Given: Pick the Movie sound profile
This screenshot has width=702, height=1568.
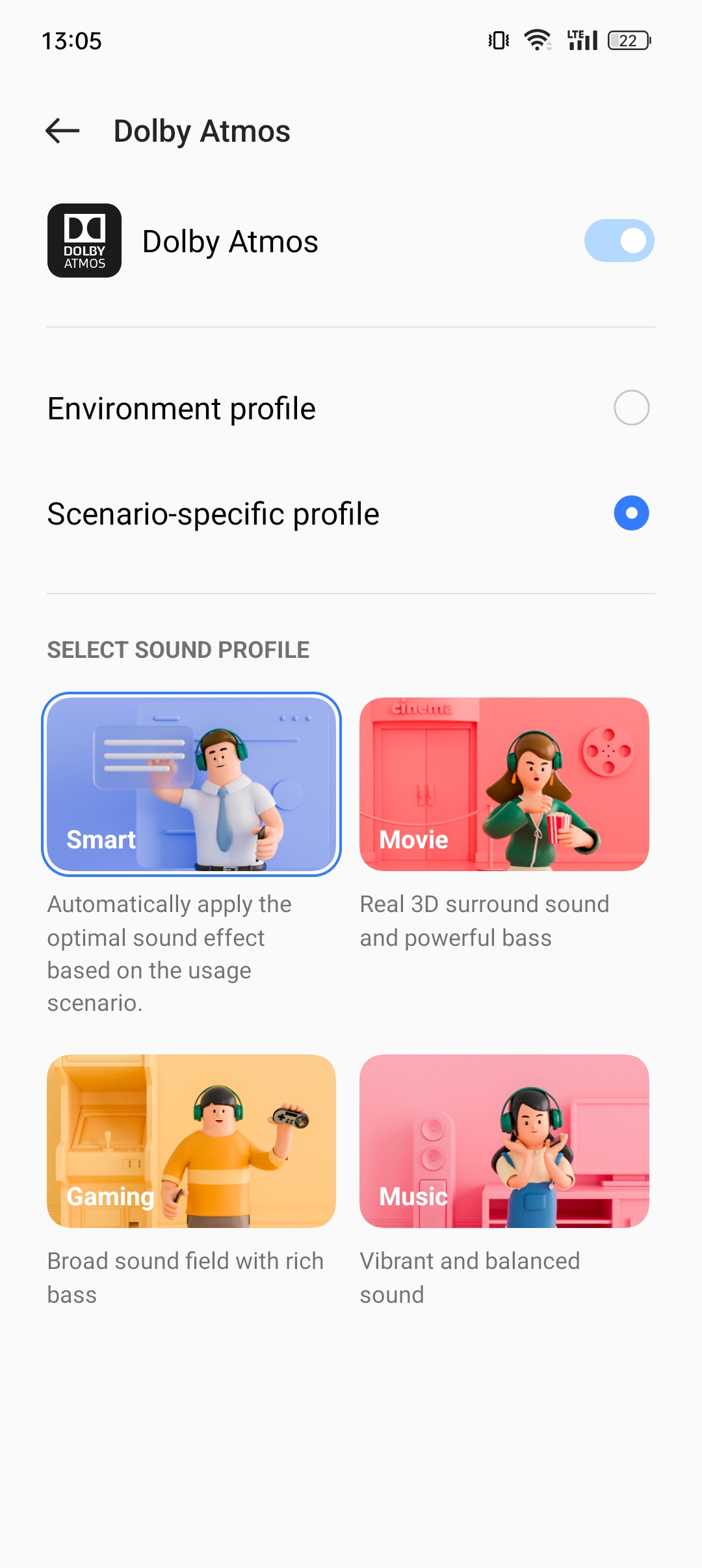Looking at the screenshot, I should (504, 784).
